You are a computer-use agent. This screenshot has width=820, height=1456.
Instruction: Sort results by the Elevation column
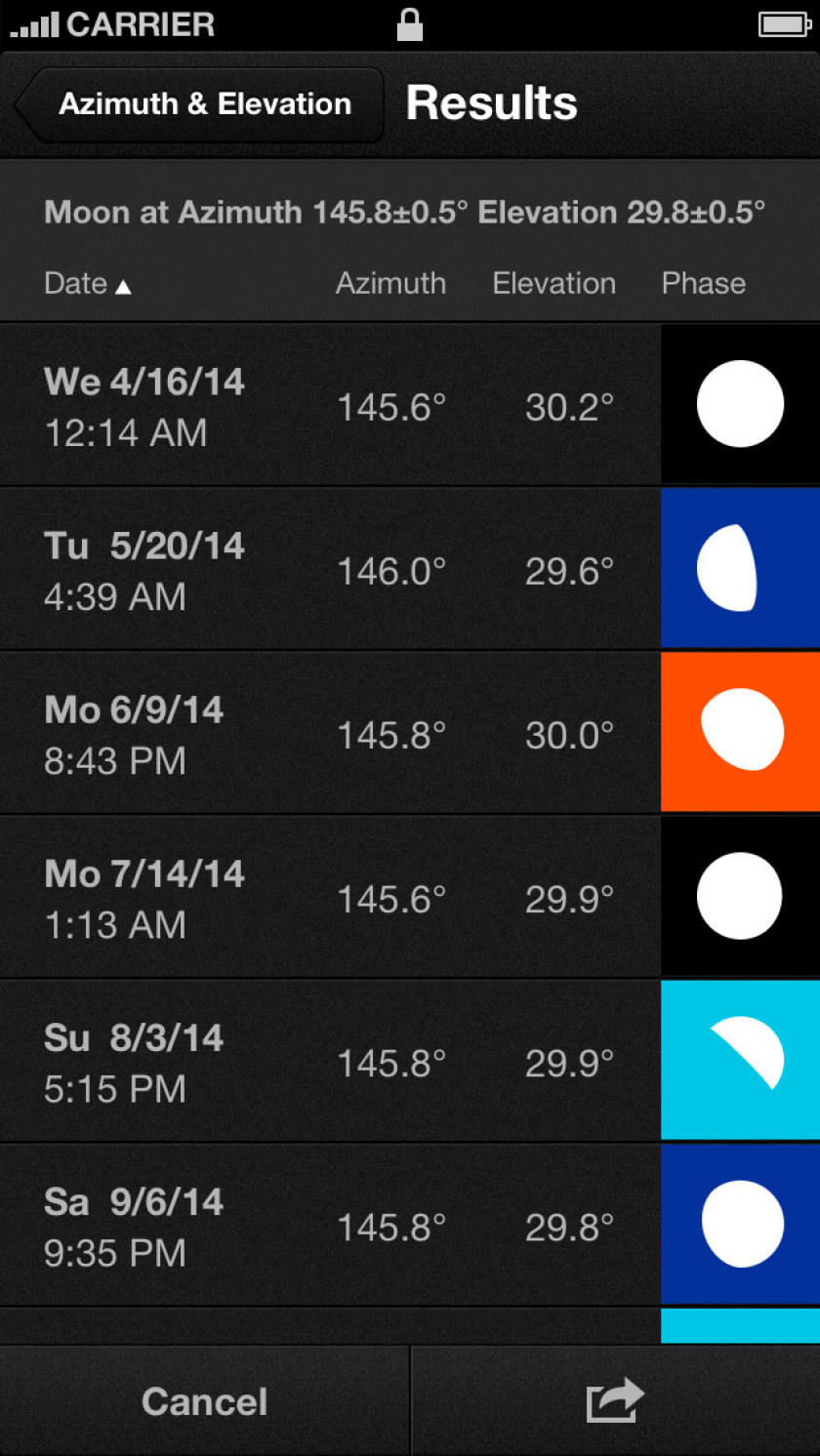(553, 284)
